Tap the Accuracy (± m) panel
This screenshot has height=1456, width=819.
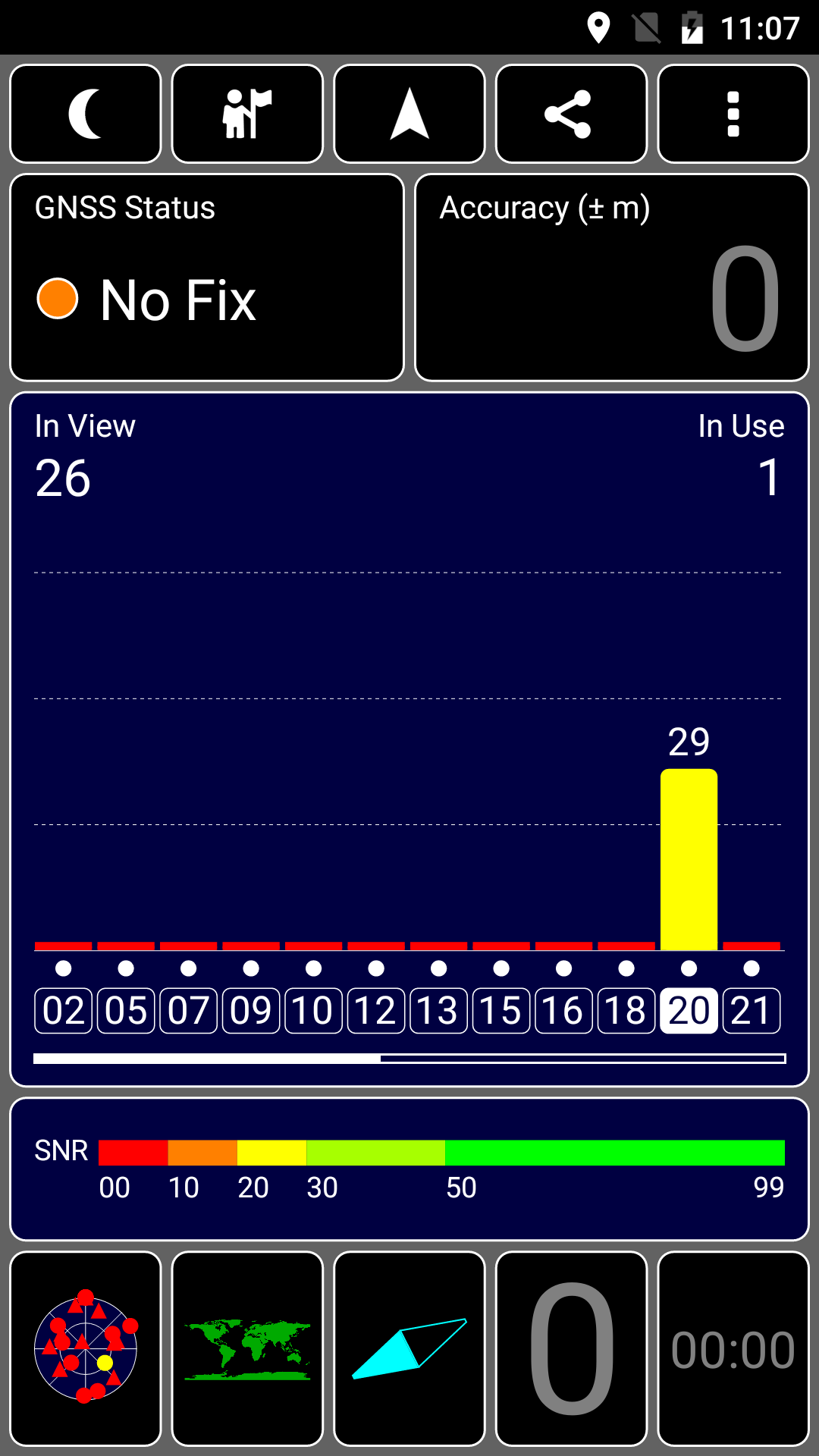point(612,278)
